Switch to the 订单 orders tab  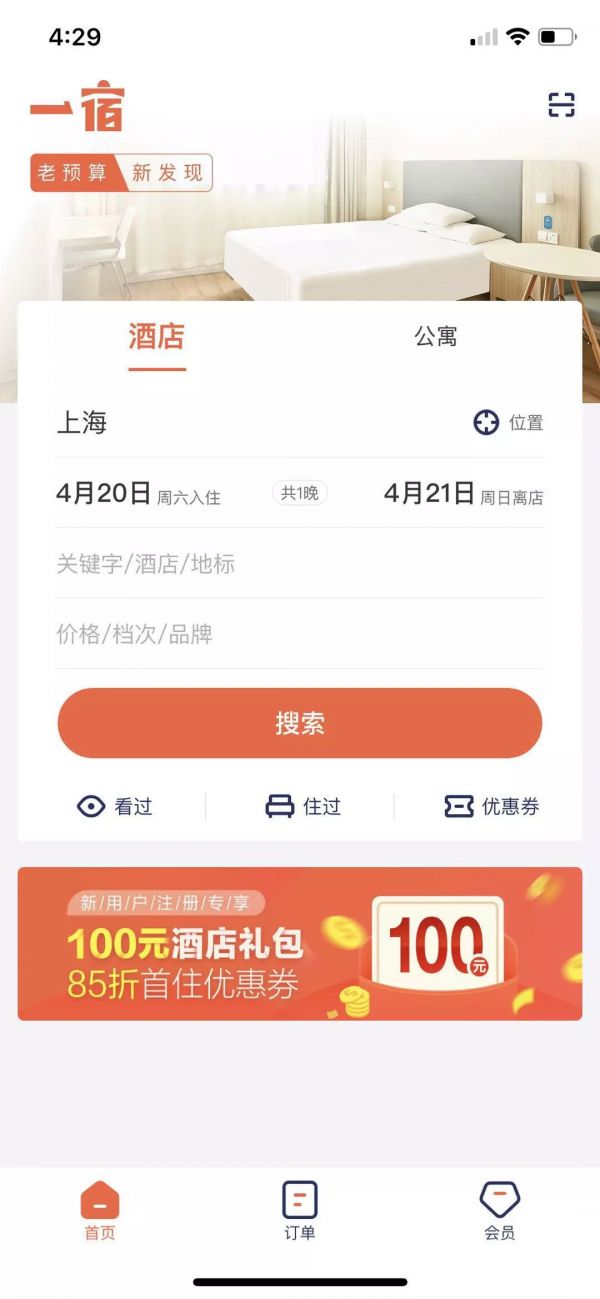click(300, 1210)
